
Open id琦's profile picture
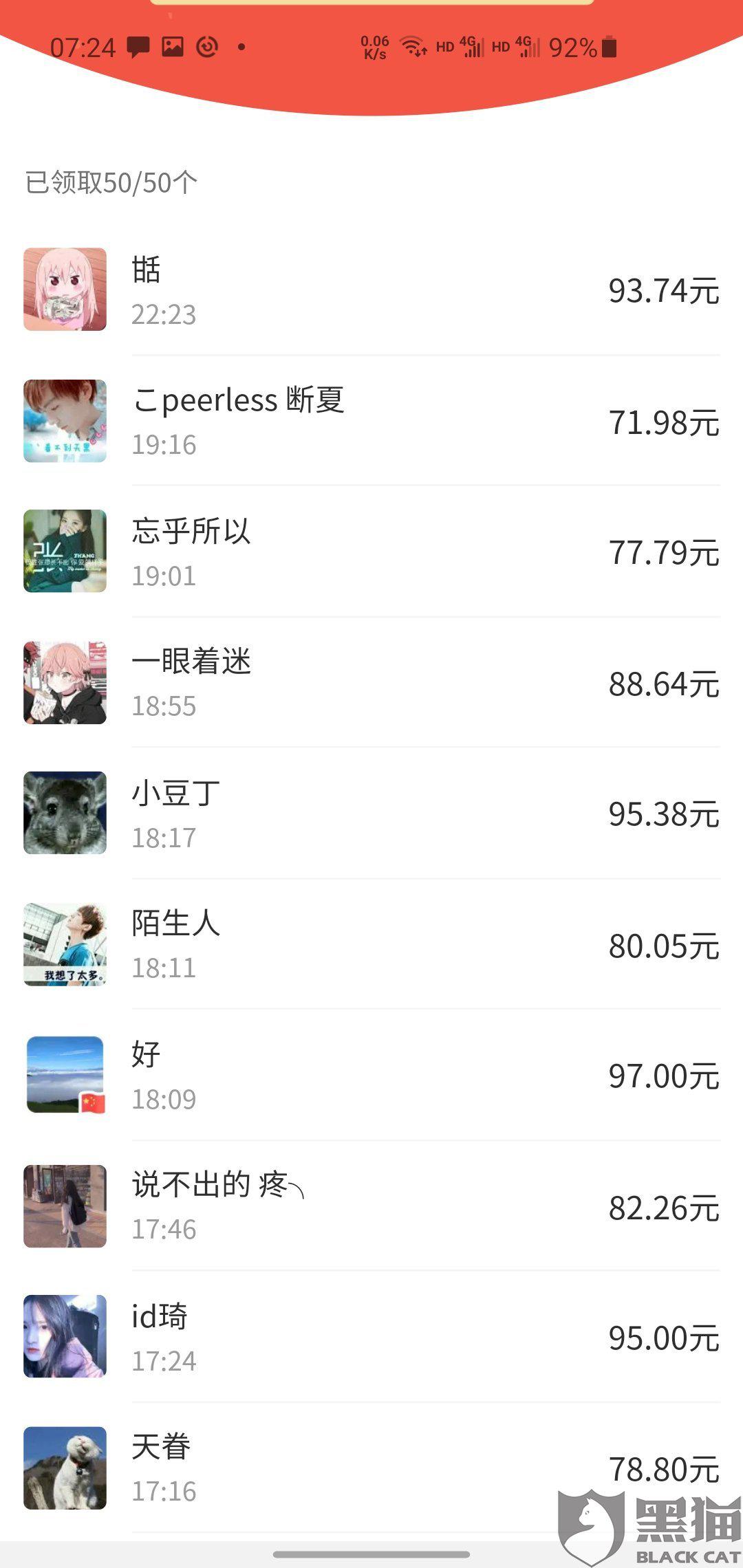click(65, 1336)
